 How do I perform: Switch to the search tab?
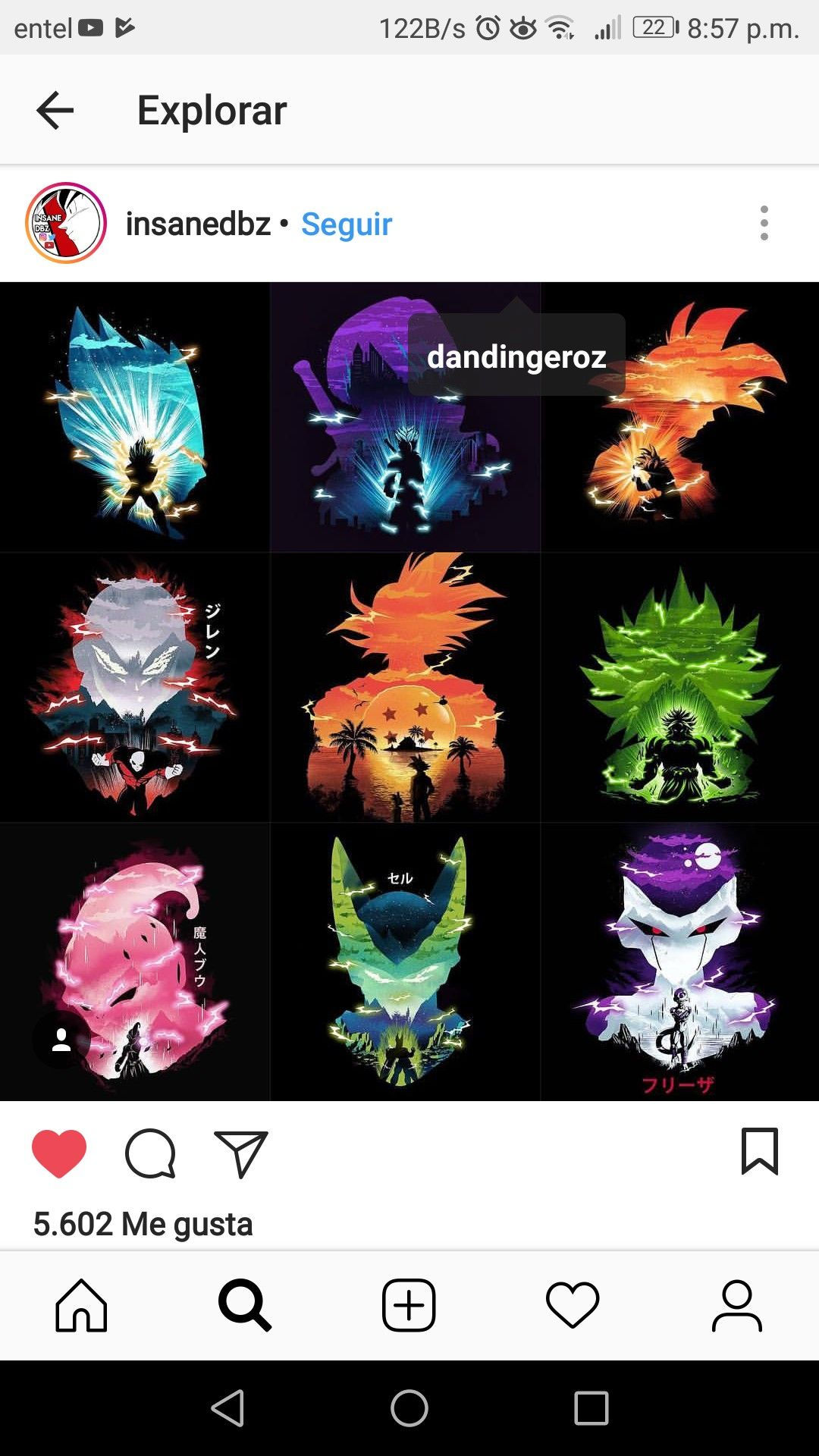point(244,1305)
